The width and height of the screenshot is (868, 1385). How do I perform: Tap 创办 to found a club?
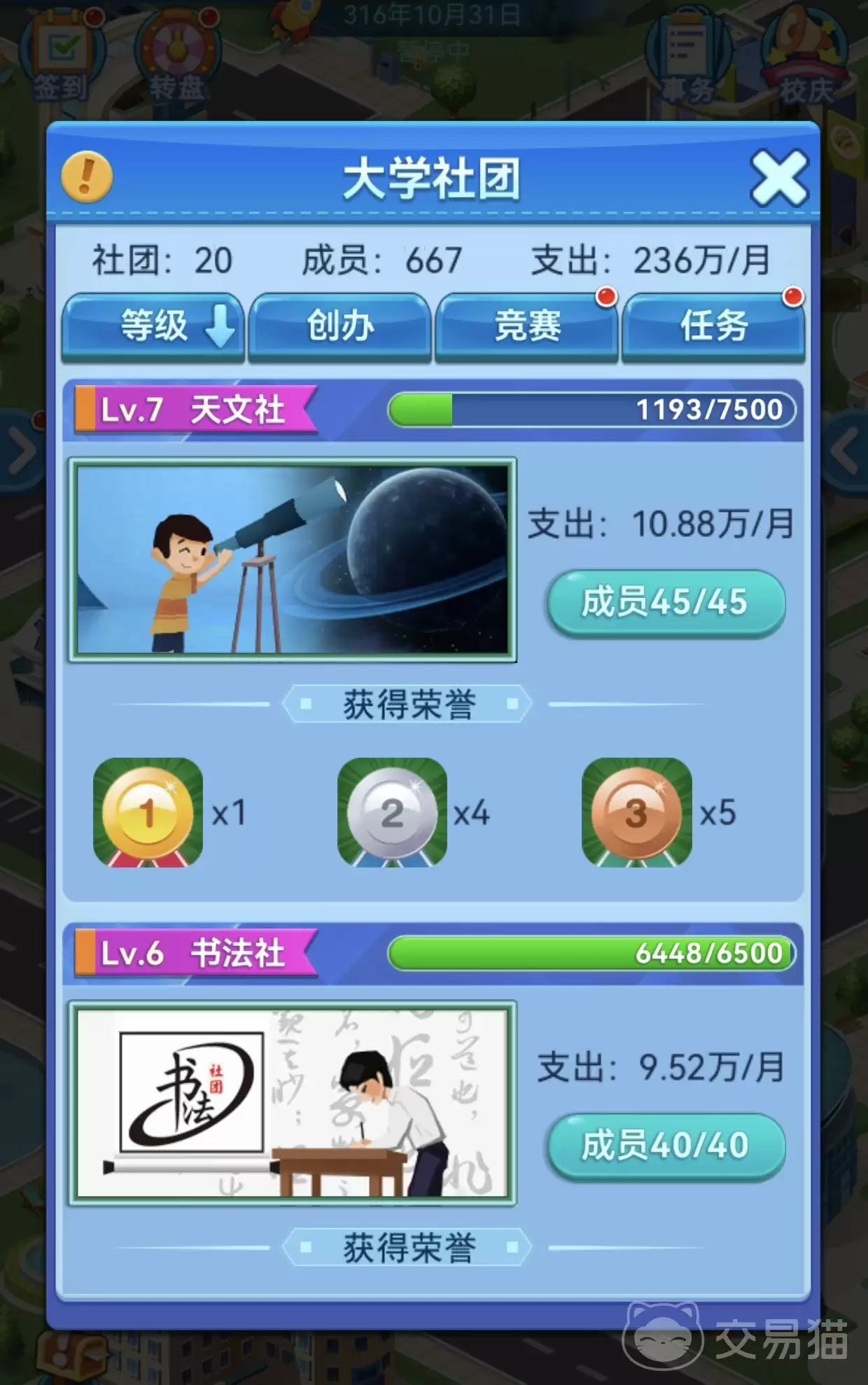point(340,327)
